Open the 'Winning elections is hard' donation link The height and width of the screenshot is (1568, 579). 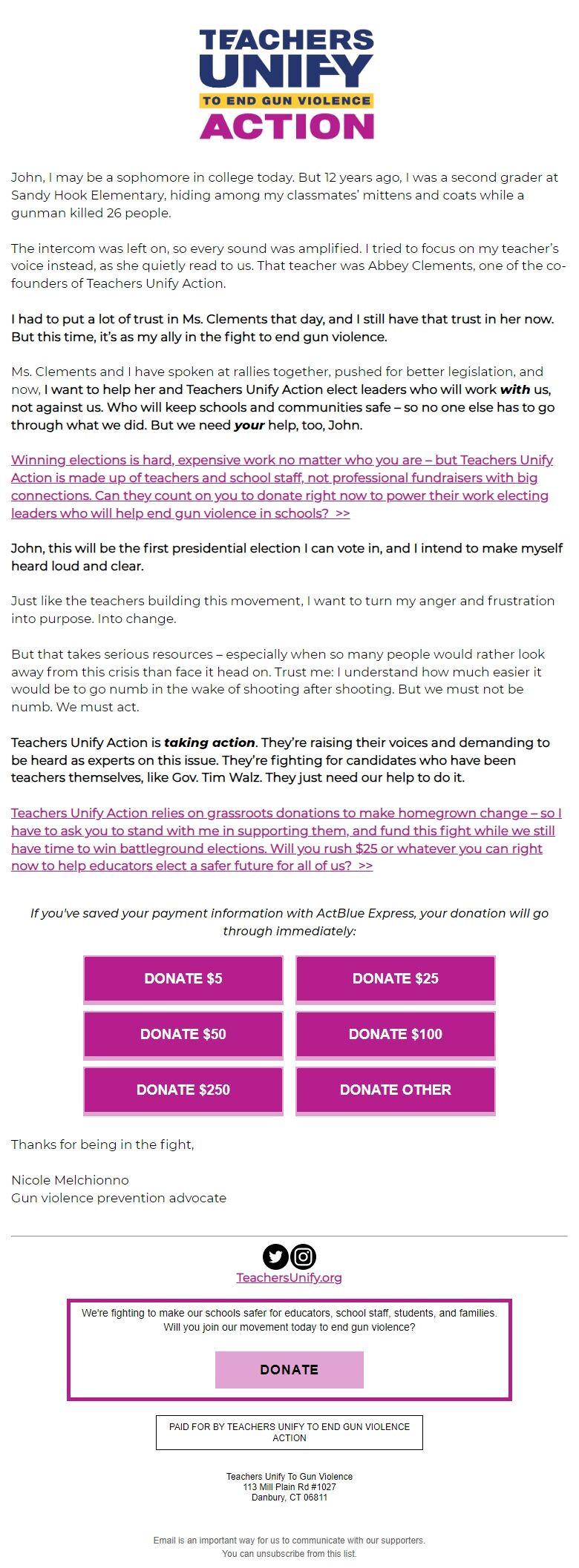[x=281, y=487]
